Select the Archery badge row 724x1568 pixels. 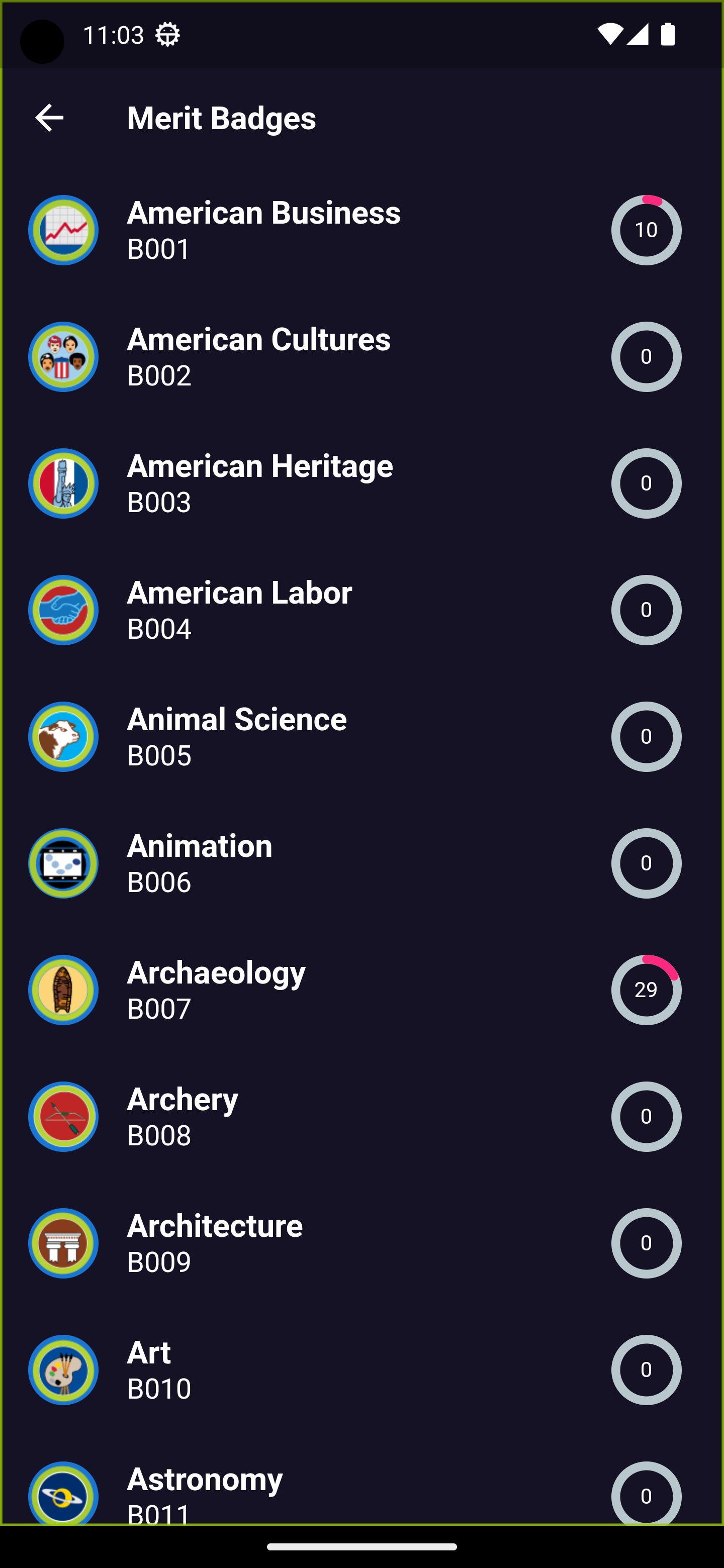click(361, 1116)
